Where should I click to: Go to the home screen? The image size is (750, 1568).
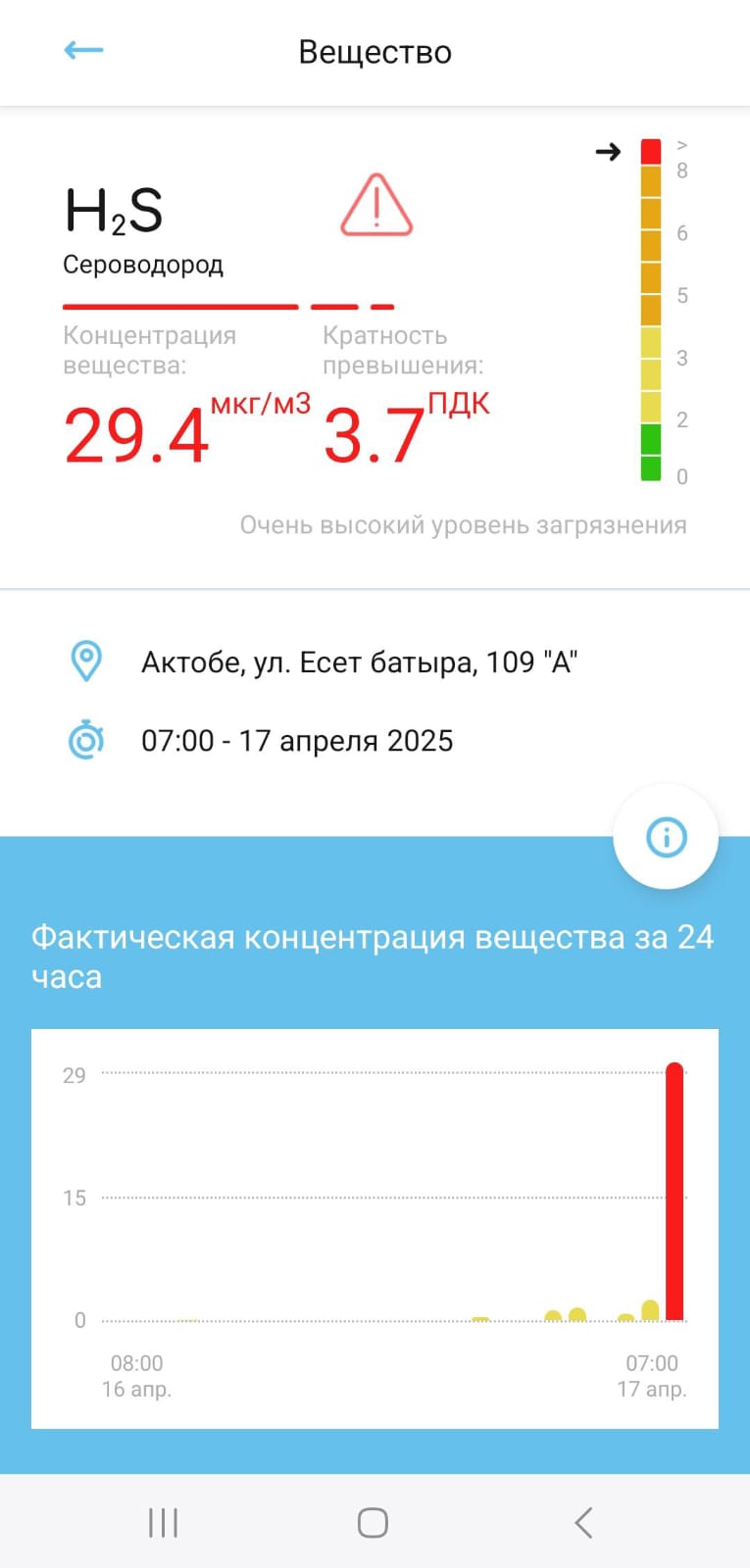[373, 1522]
